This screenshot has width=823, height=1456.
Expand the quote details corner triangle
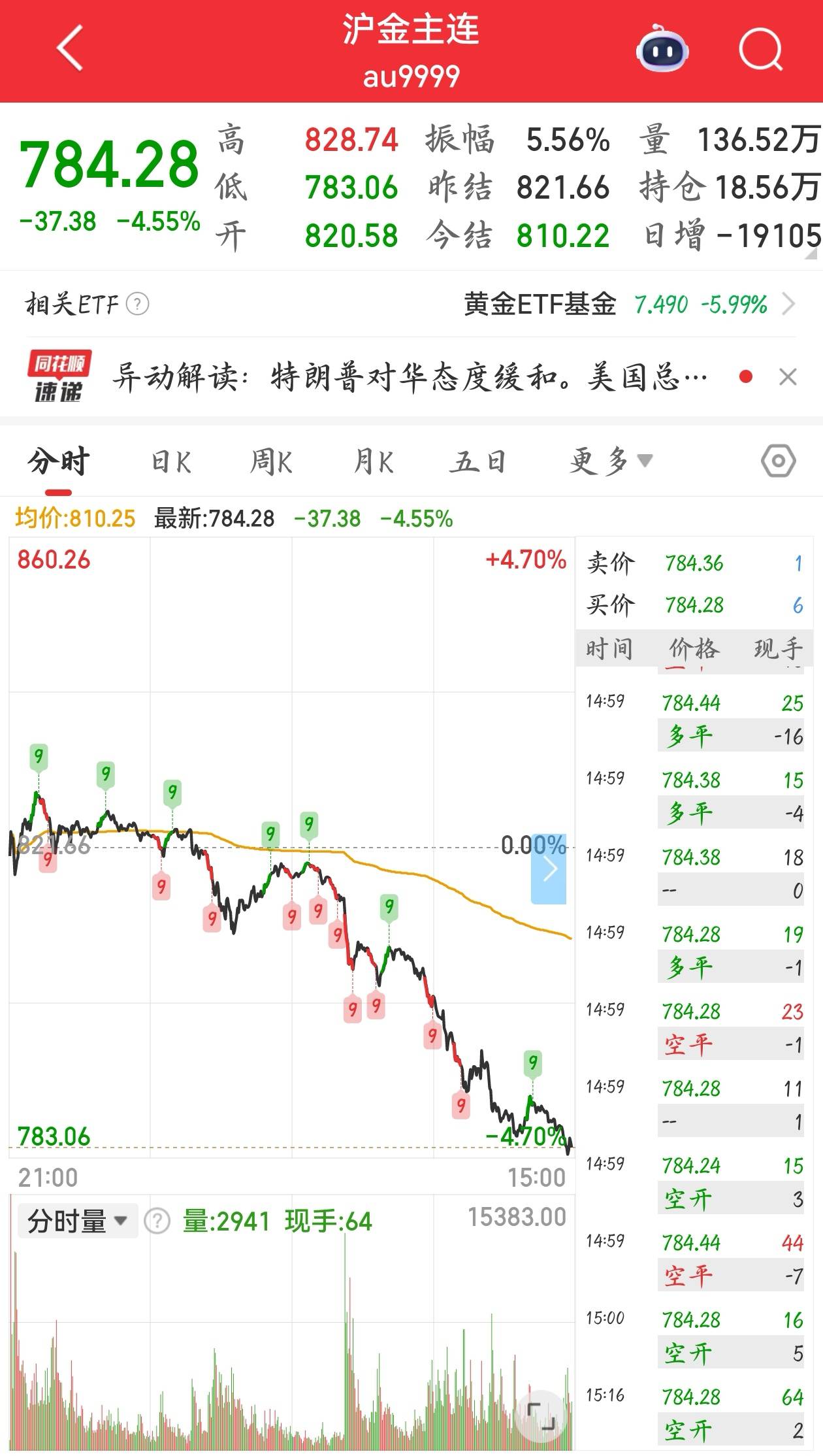pos(811,254)
